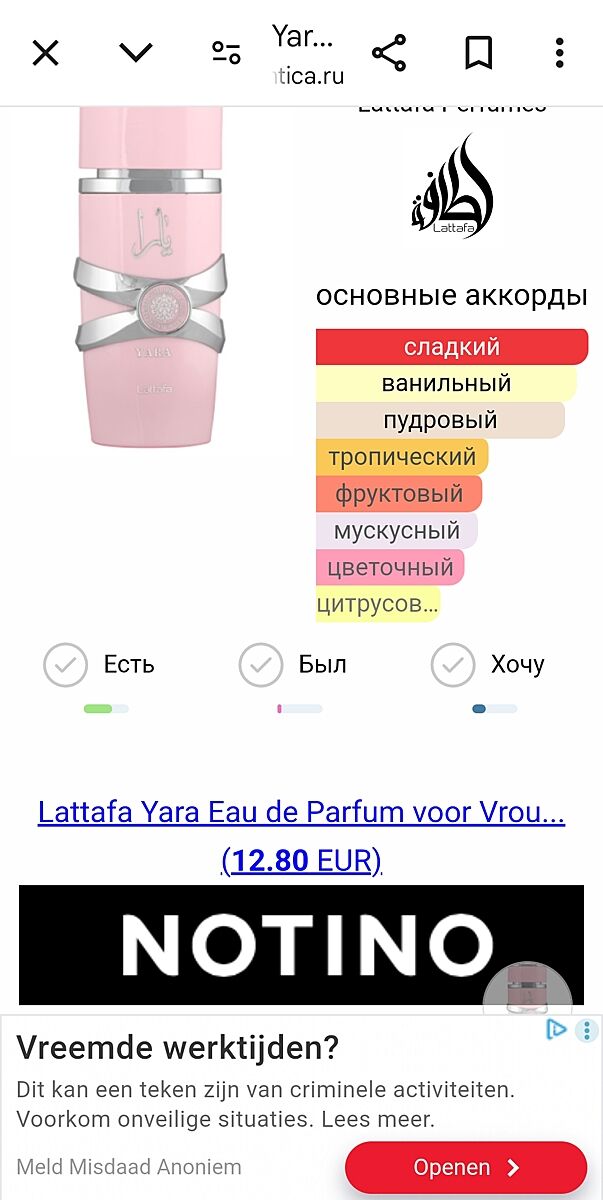603x1200 pixels.
Task: Minimize the custom tab with the down chevron
Action: click(x=136, y=53)
